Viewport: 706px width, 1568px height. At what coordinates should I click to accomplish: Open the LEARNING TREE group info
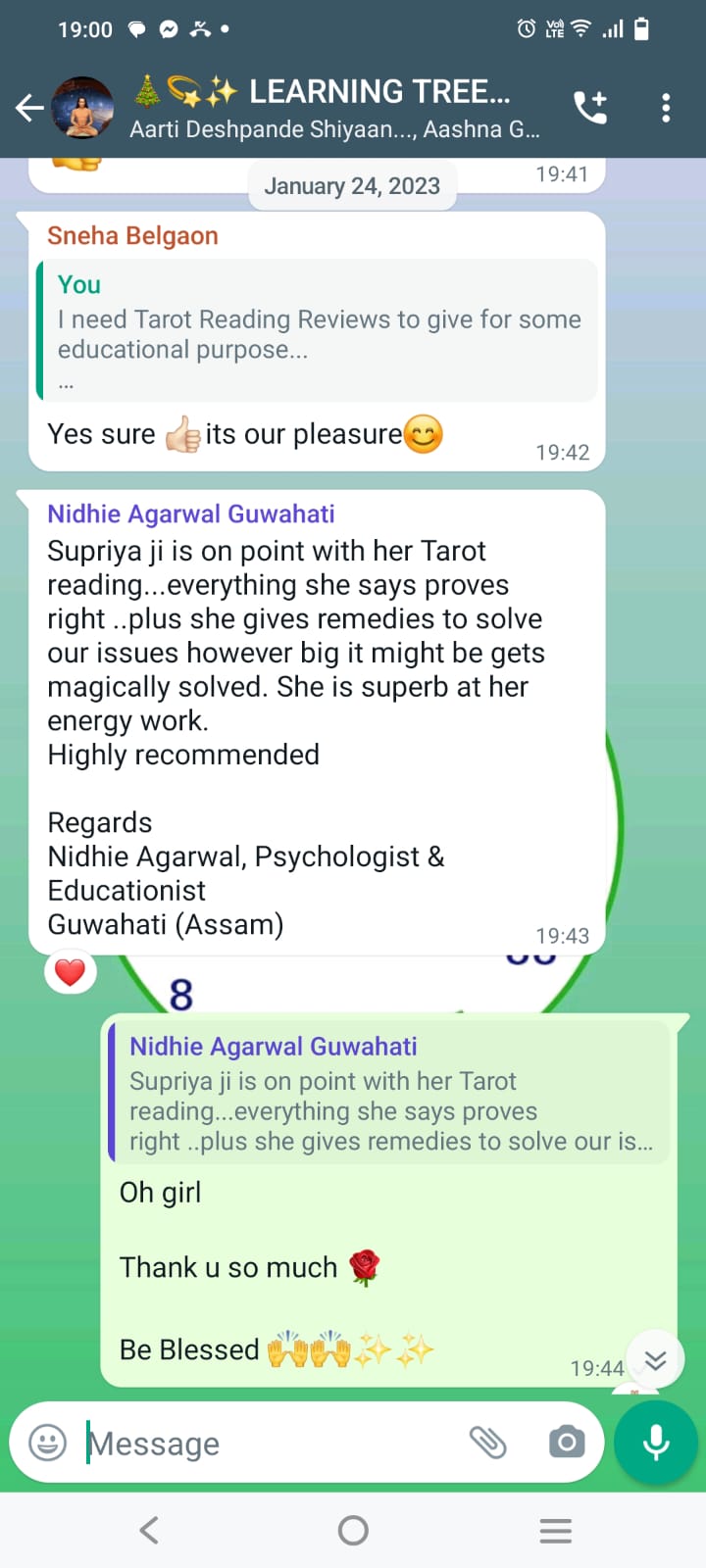click(x=333, y=108)
